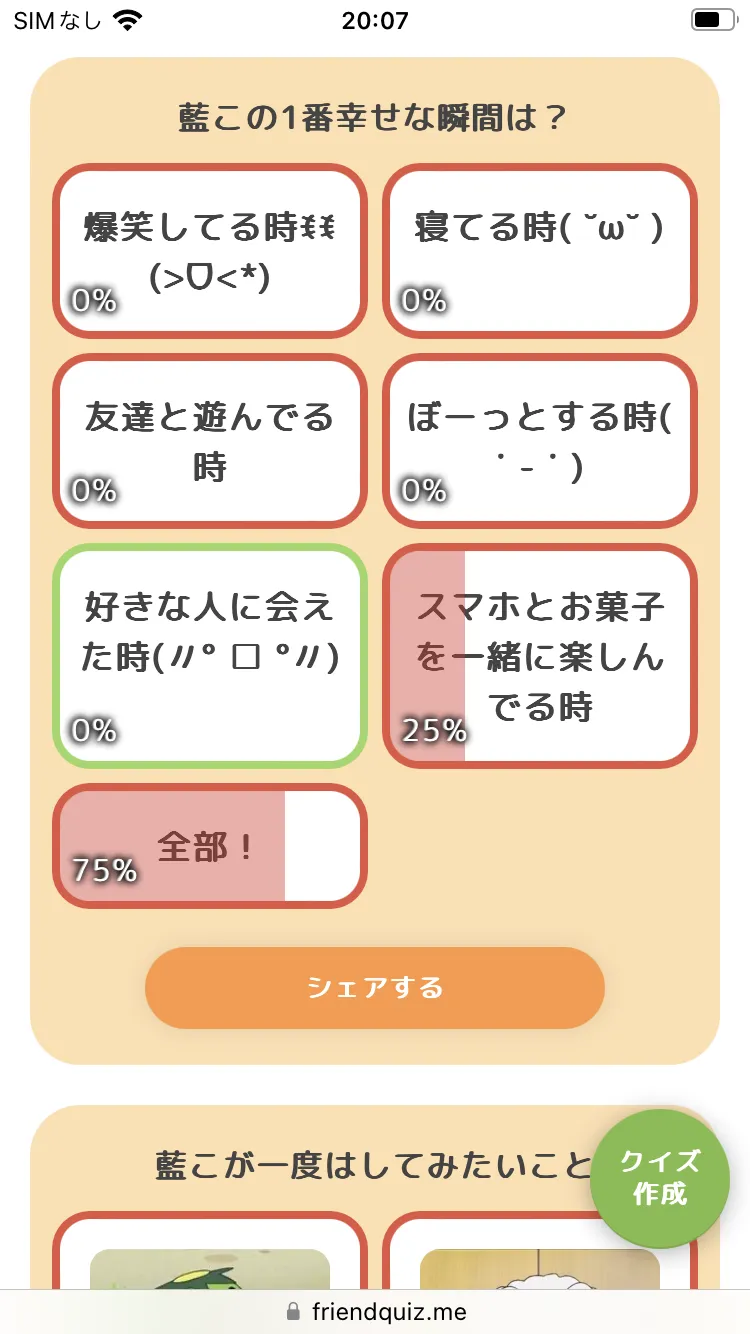Image resolution: width=750 pixels, height=1334 pixels.
Task: Tap the friendquiz.me address bar
Action: coord(375,1311)
